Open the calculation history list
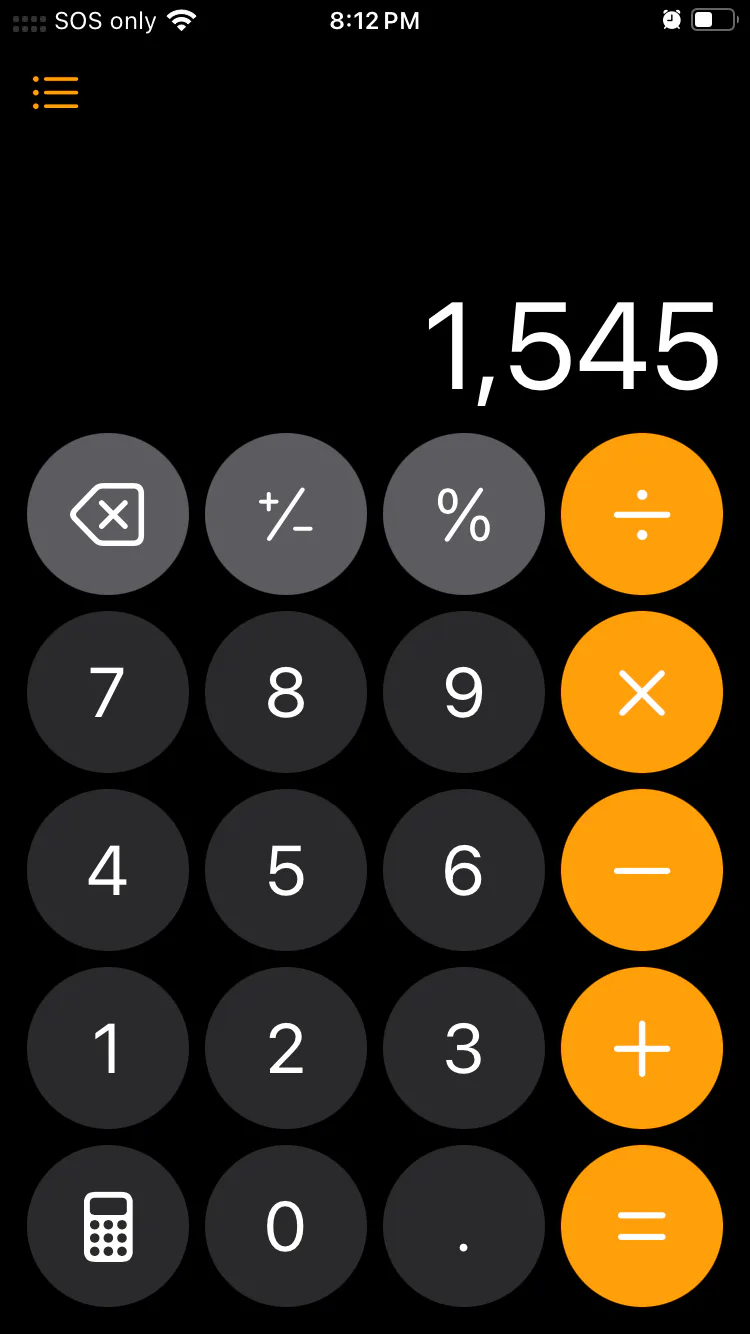This screenshot has width=750, height=1334. click(55, 92)
